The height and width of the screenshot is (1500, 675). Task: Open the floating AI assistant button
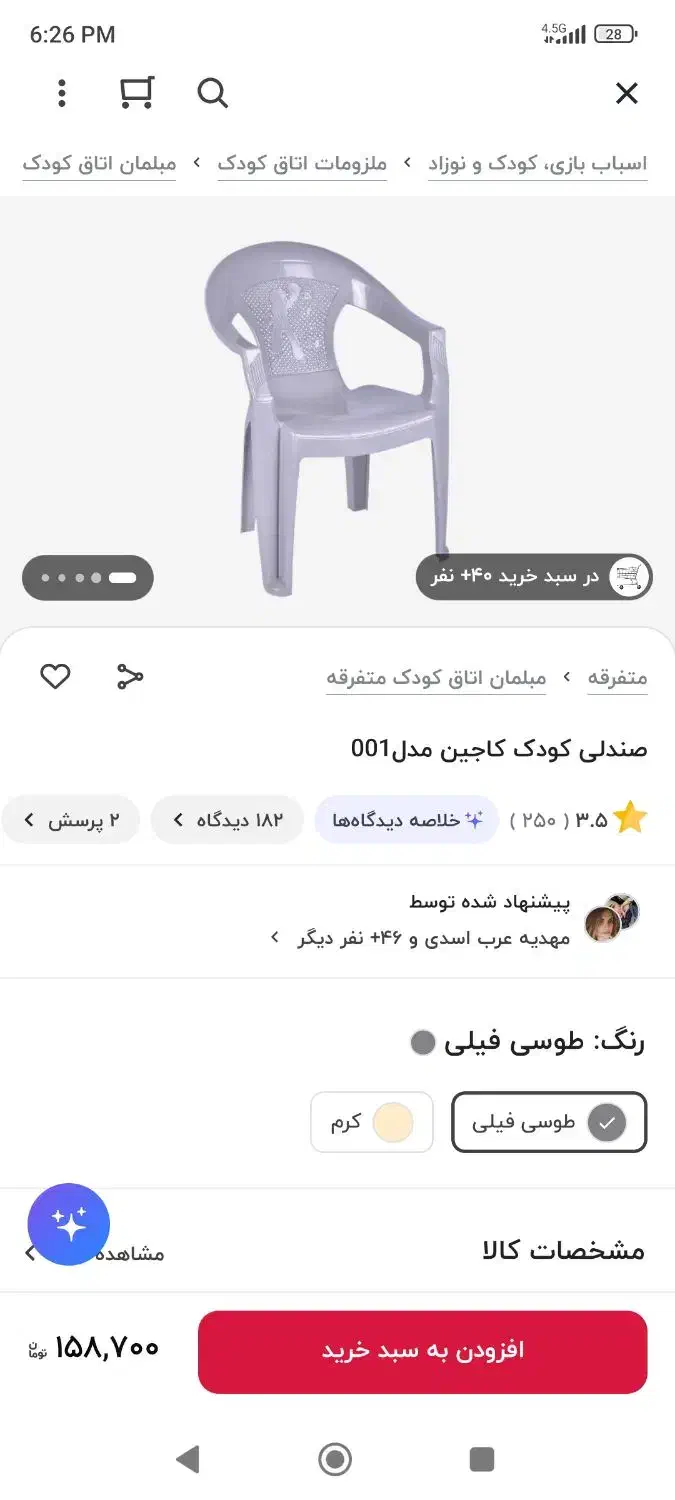click(x=69, y=1224)
